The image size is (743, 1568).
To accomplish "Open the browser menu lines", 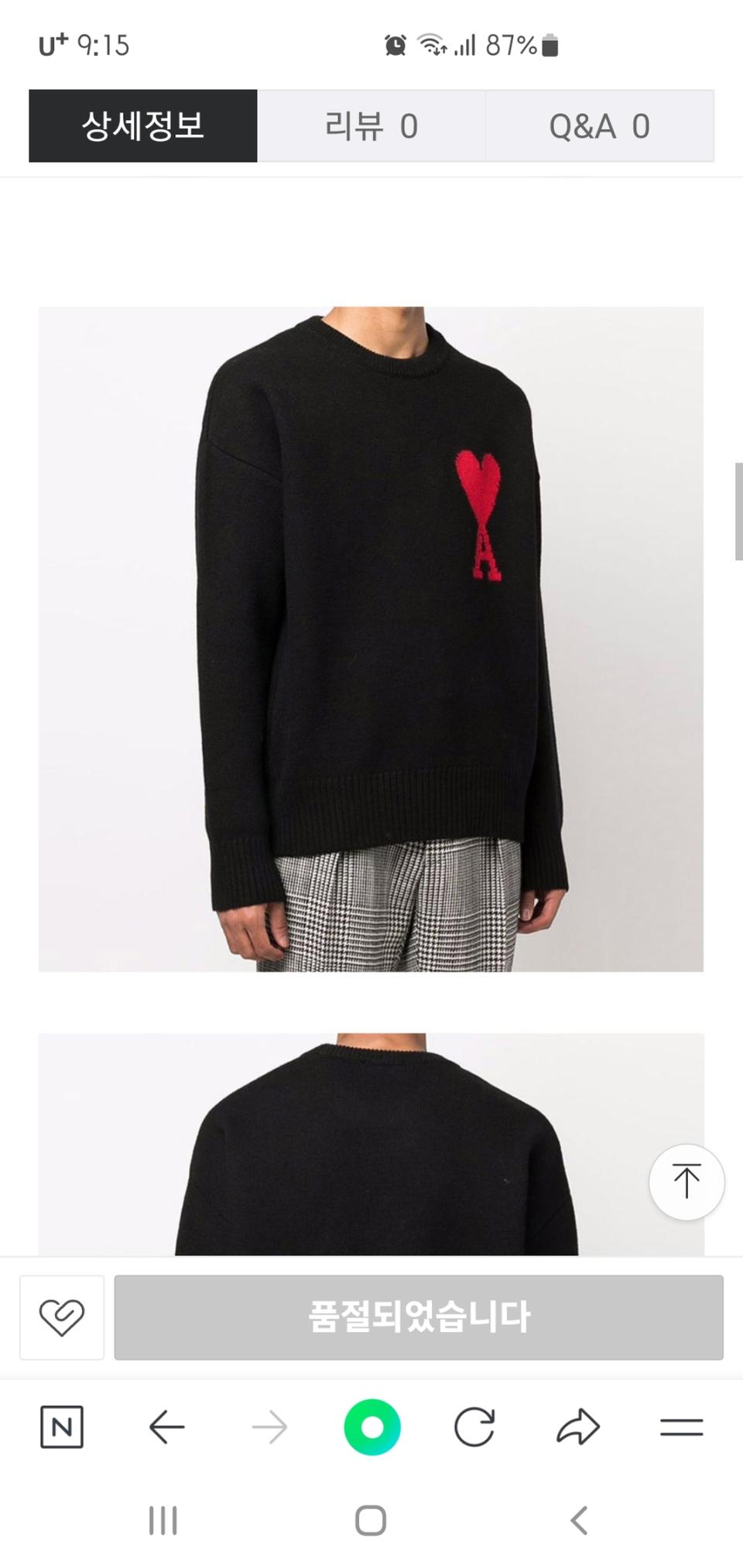I will coord(681,1426).
